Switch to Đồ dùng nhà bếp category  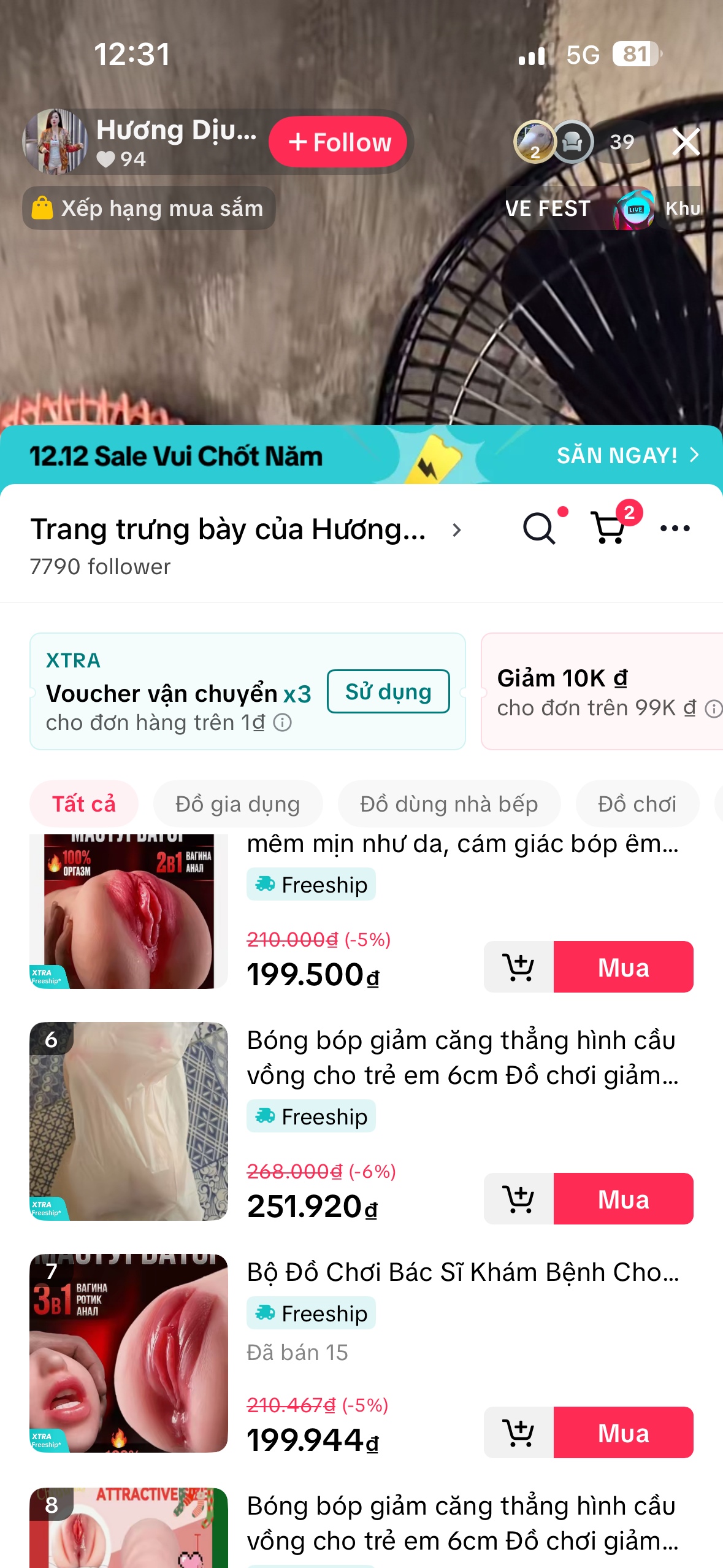click(x=449, y=804)
